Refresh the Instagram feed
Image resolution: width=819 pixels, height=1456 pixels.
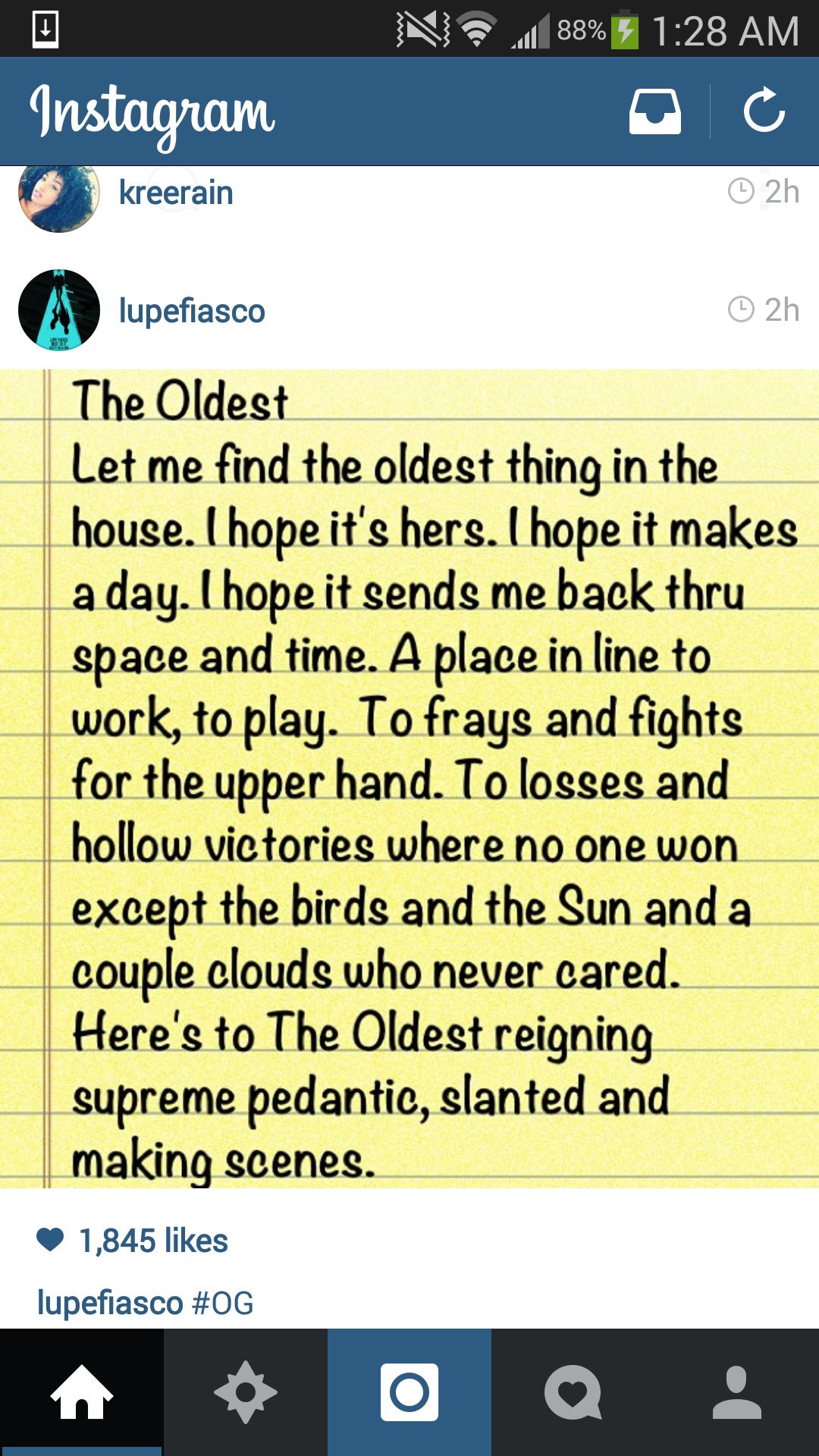click(x=764, y=111)
